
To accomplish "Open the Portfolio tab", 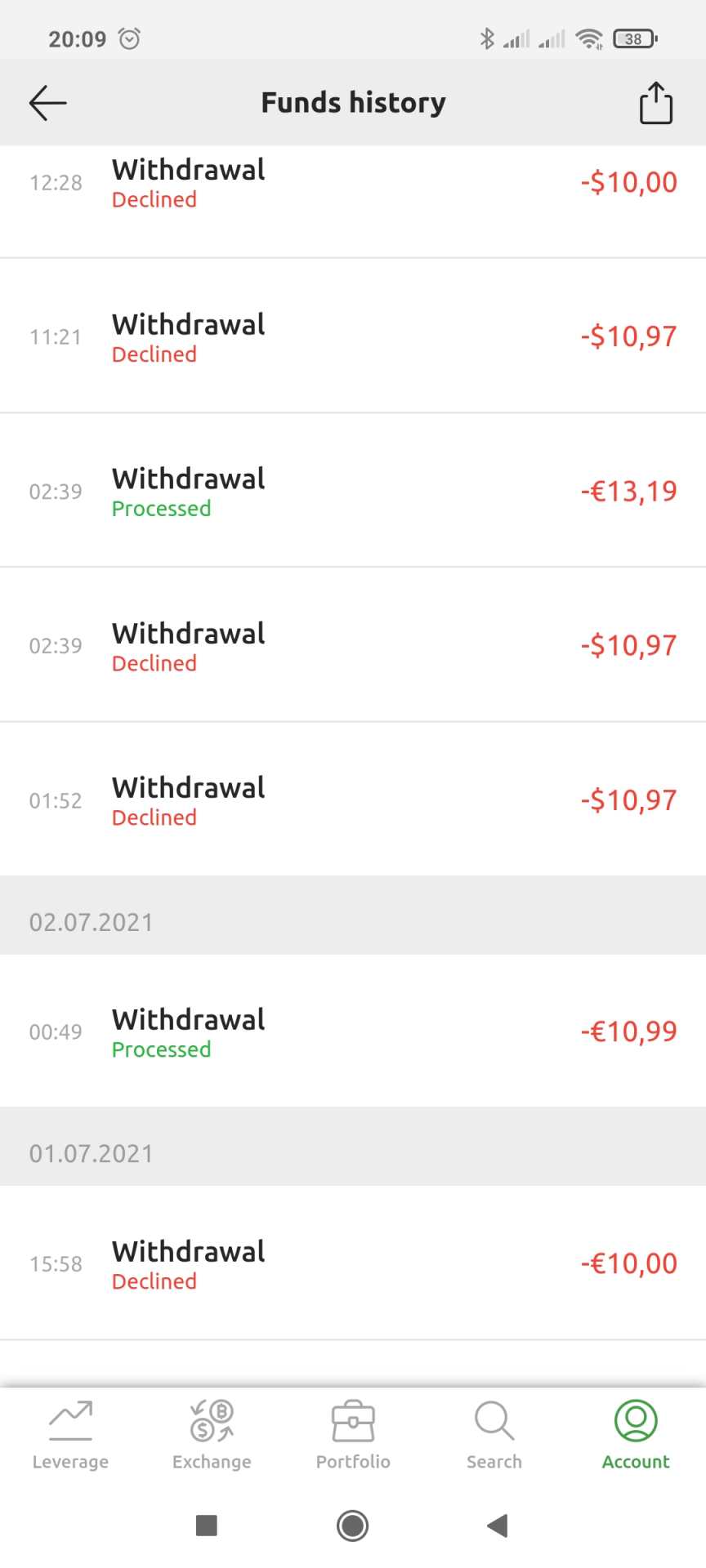I will point(353,1436).
